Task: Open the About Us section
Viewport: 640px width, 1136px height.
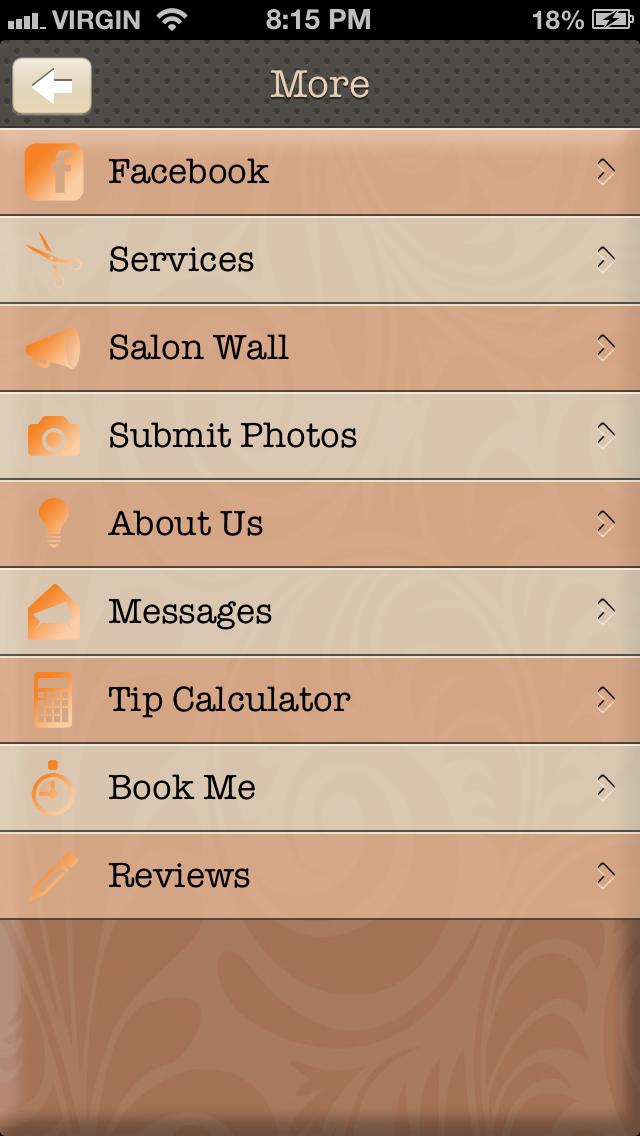Action: (320, 523)
